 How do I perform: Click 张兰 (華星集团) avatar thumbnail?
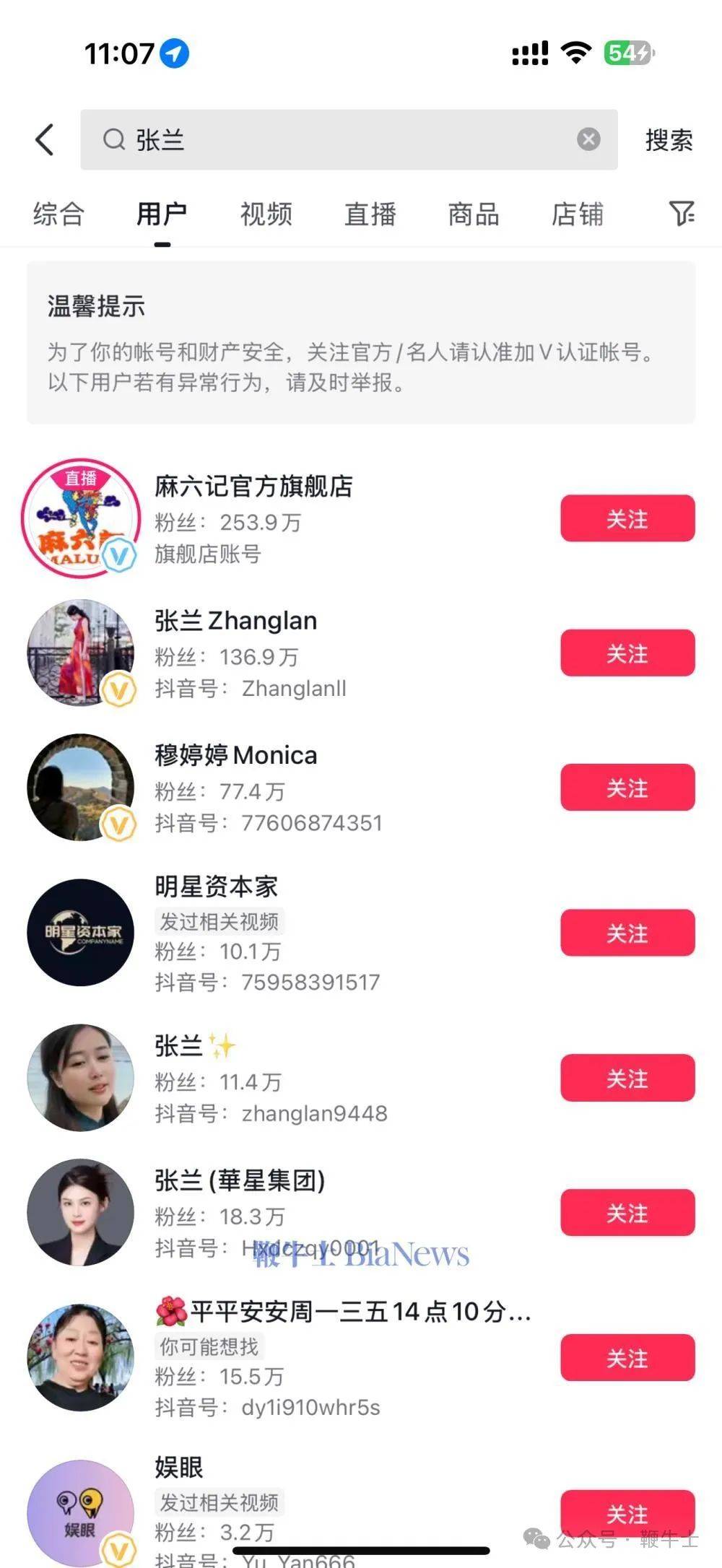(x=81, y=1213)
